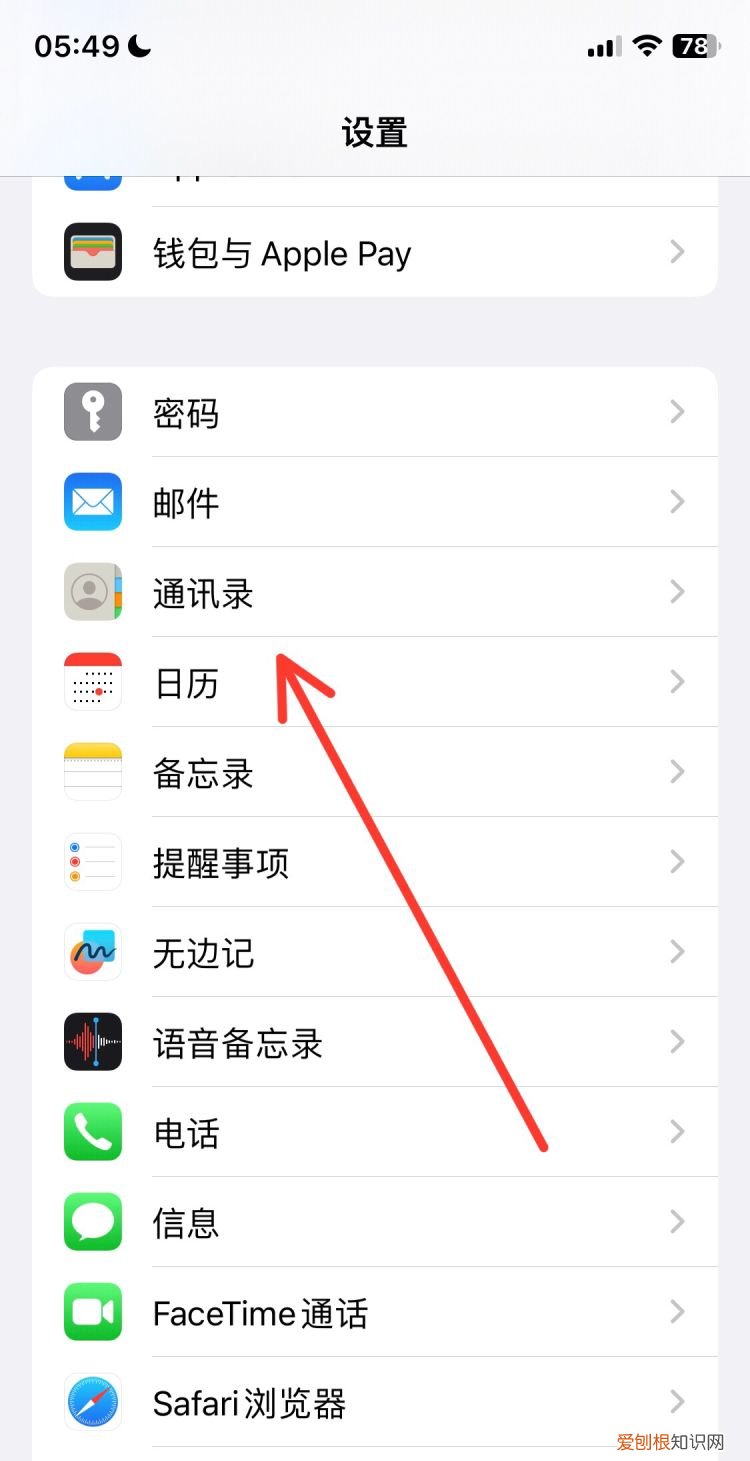Open the 无边记 Freeform icon
Viewport: 750px width, 1461px height.
tap(92, 952)
